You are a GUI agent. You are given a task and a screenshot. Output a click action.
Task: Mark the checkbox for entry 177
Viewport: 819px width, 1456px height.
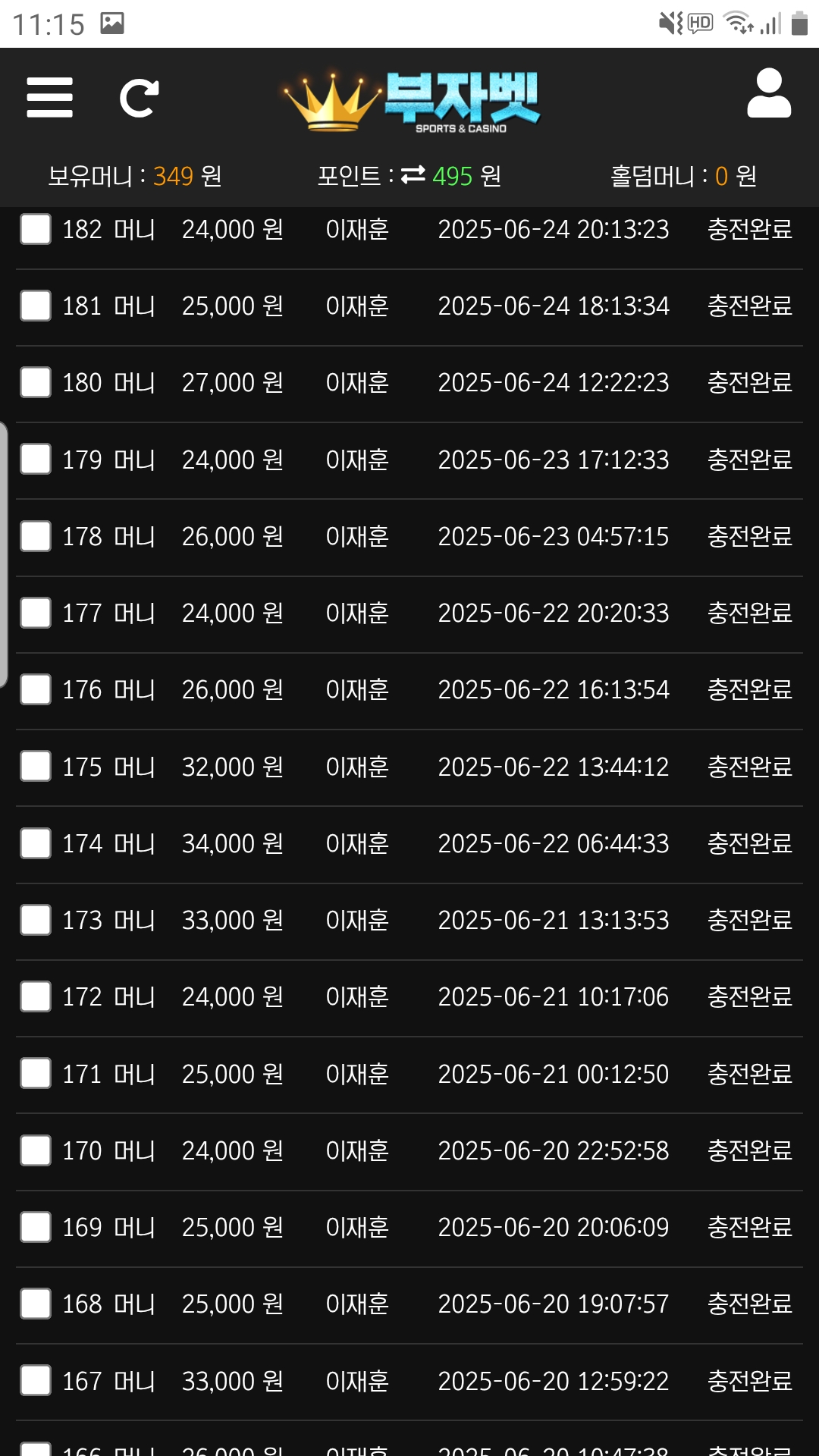[x=36, y=613]
